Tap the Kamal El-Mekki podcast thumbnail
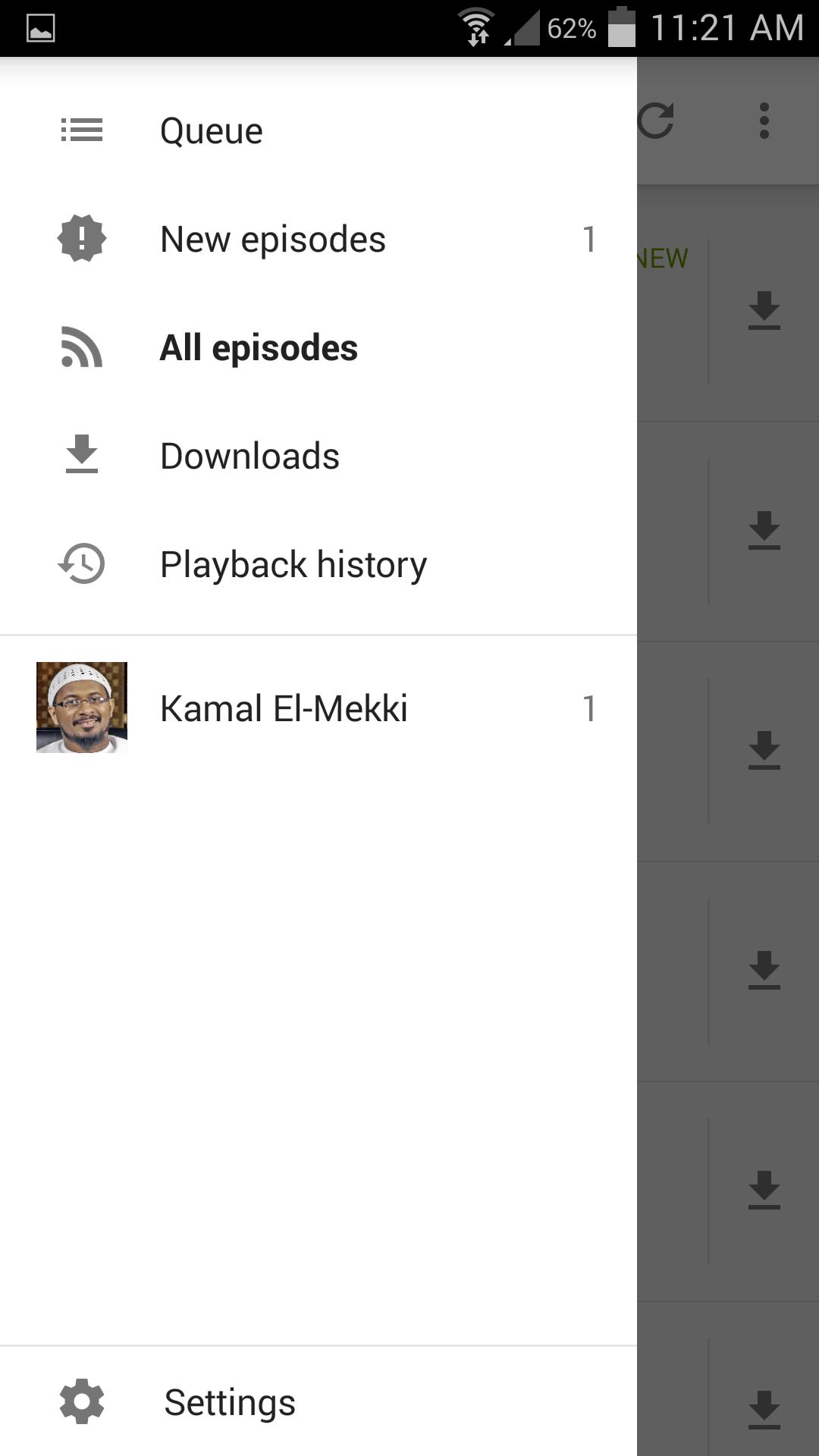 point(81,707)
